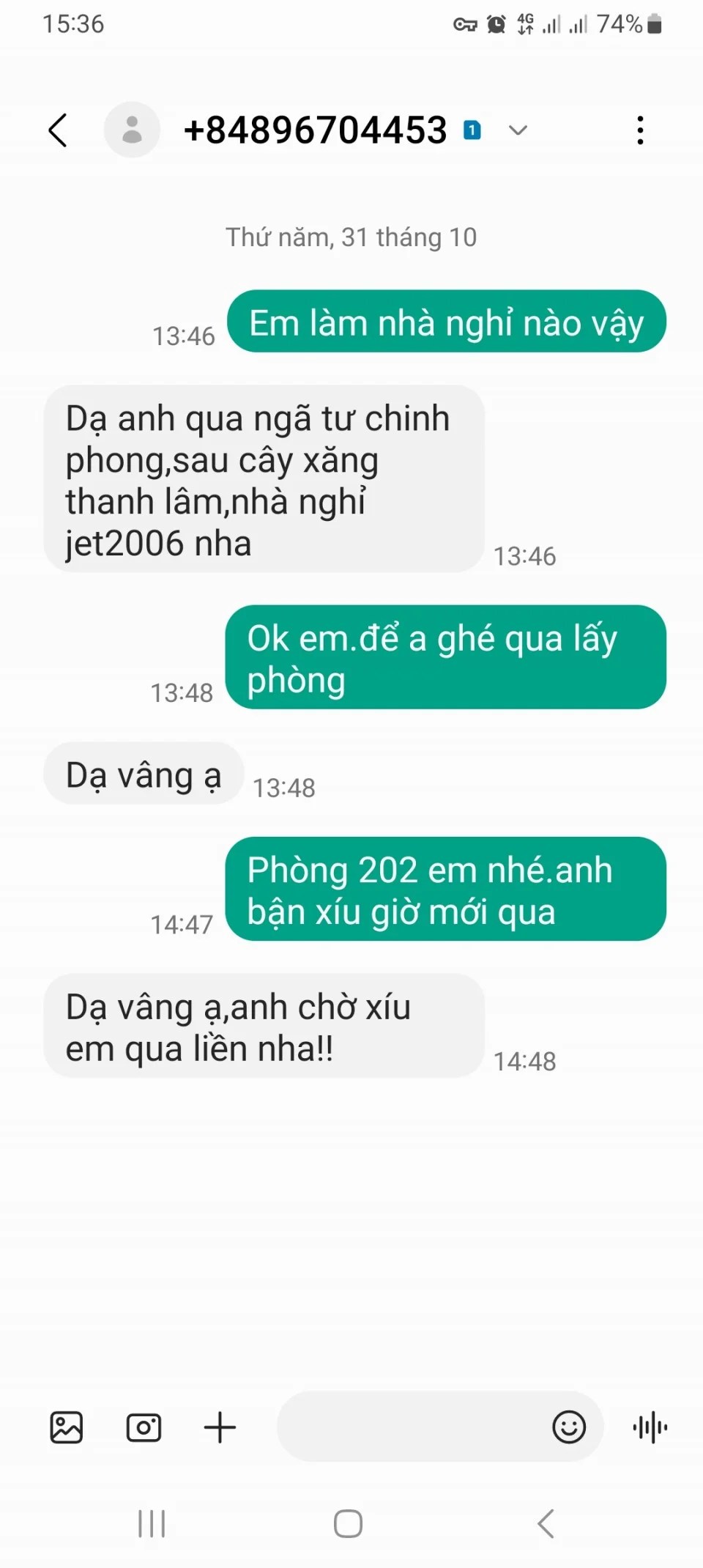Open recent apps from the navigation bar

coord(152,1524)
